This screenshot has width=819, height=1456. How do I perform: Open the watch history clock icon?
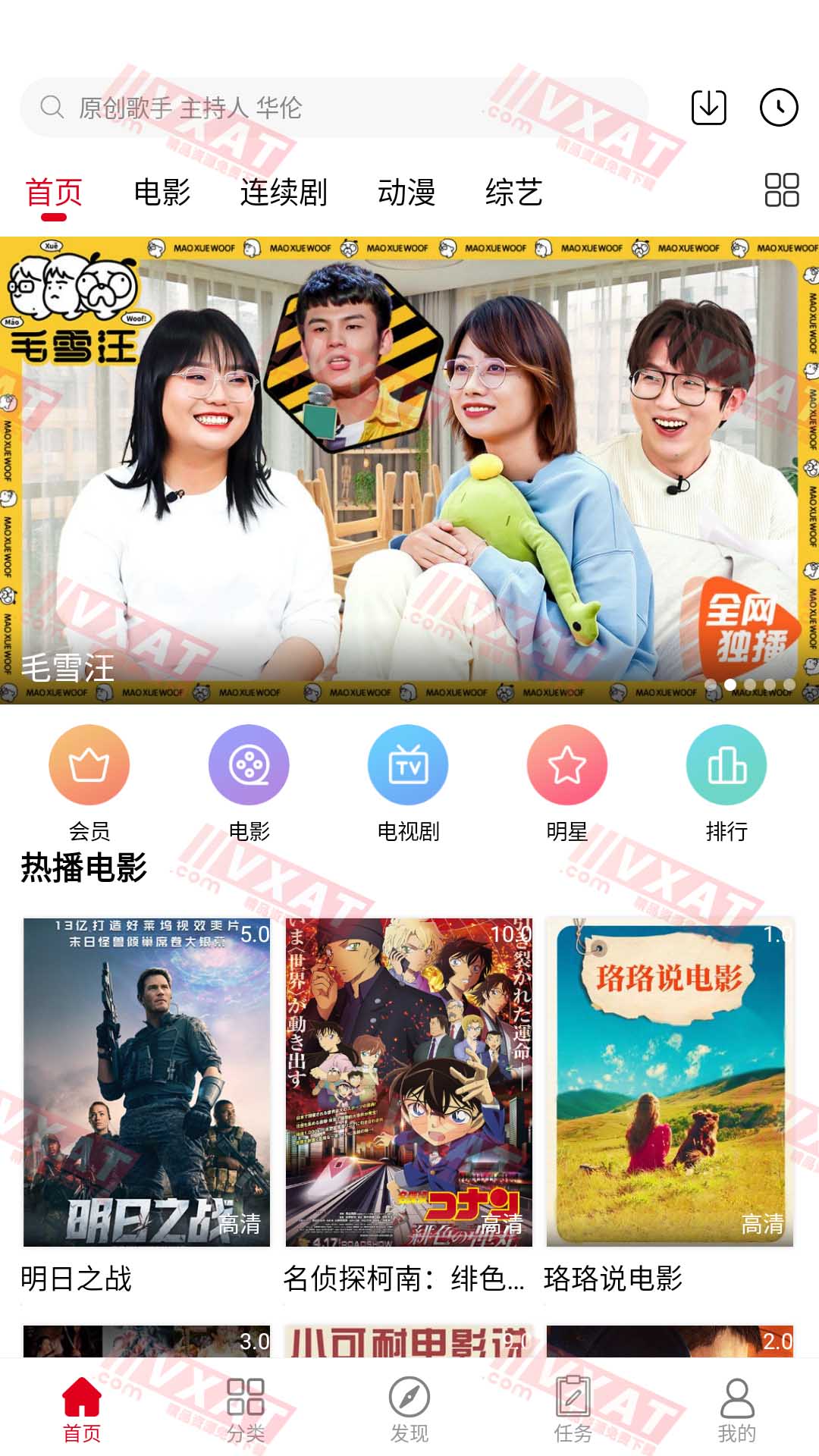(x=779, y=107)
